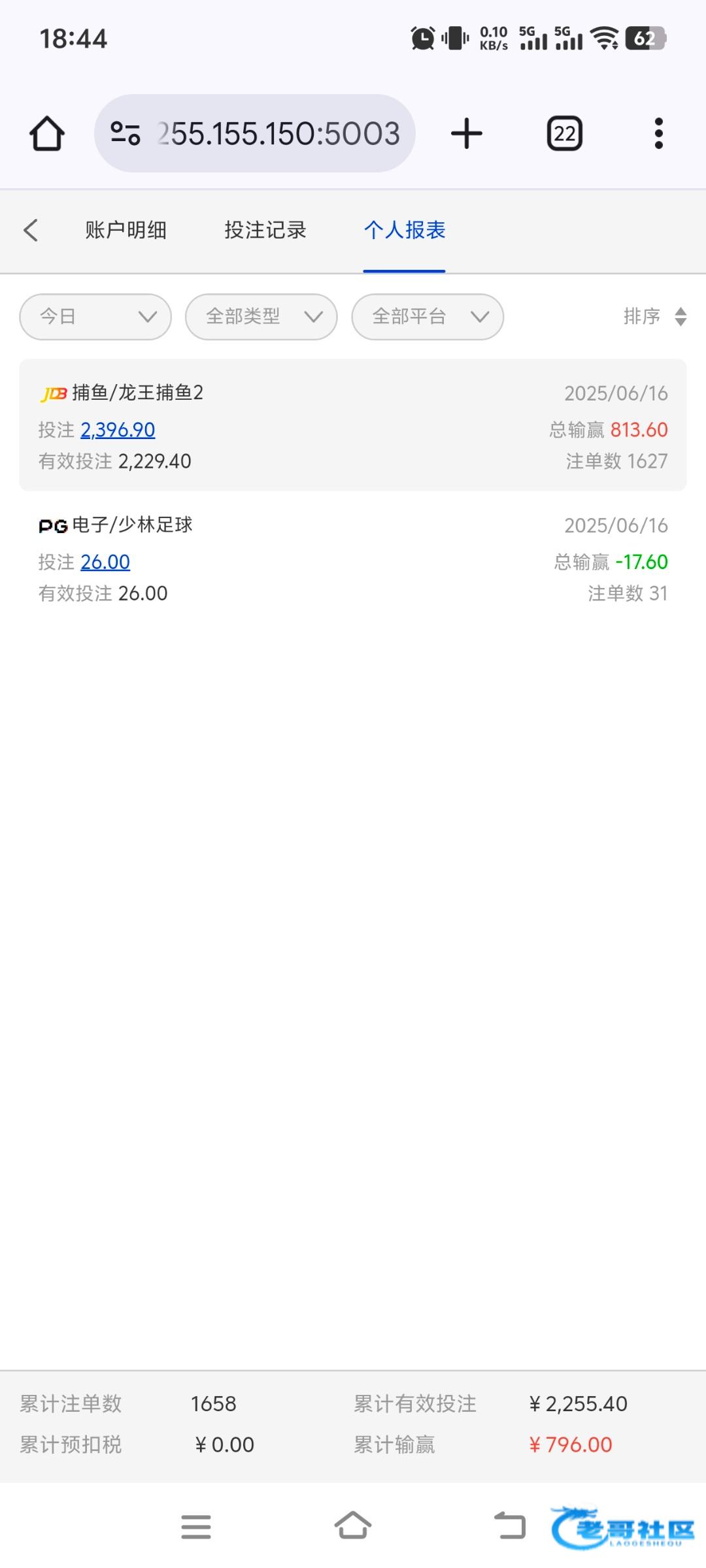
Task: Switch to the 账户明细 tab
Action: [126, 230]
